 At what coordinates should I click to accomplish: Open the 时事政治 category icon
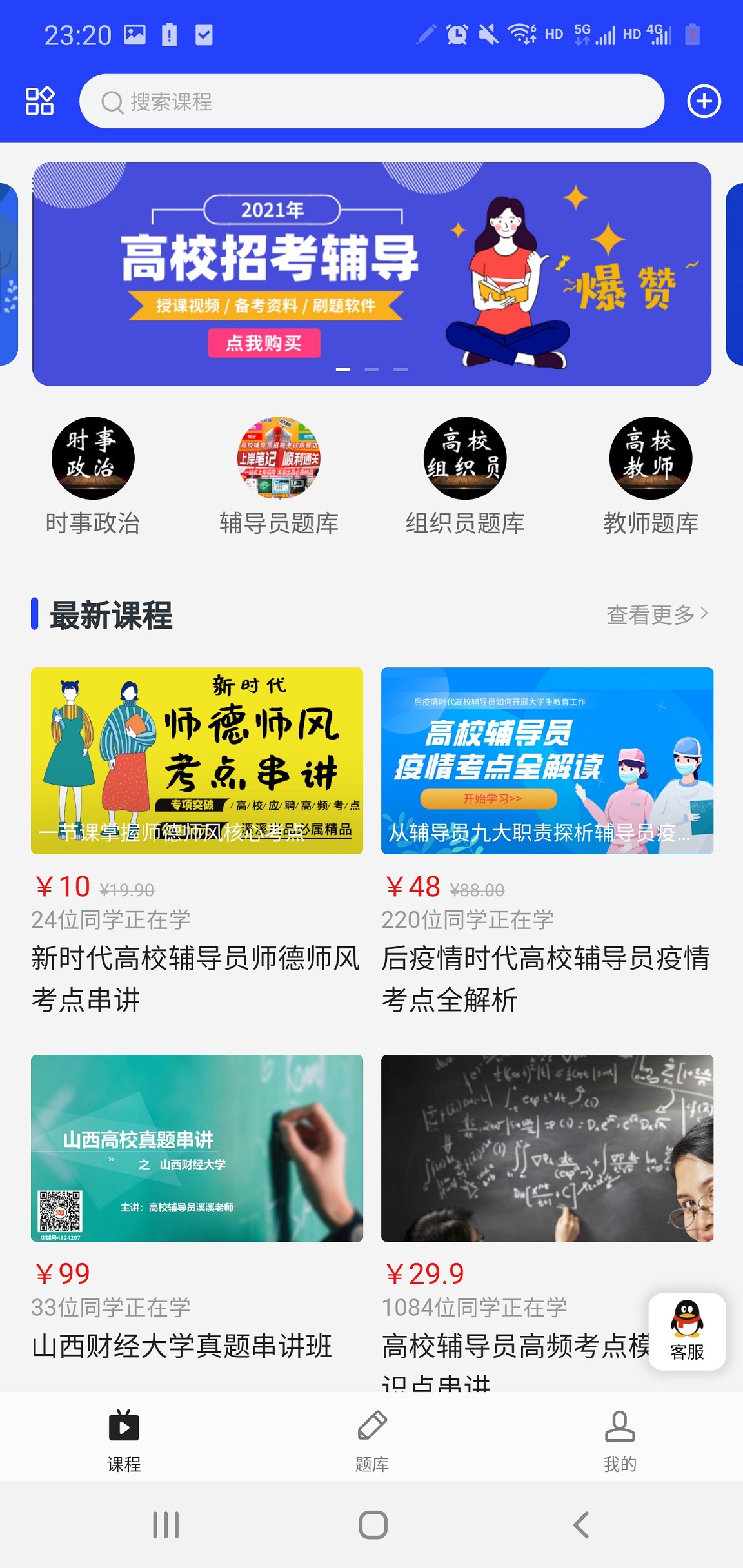(94, 458)
